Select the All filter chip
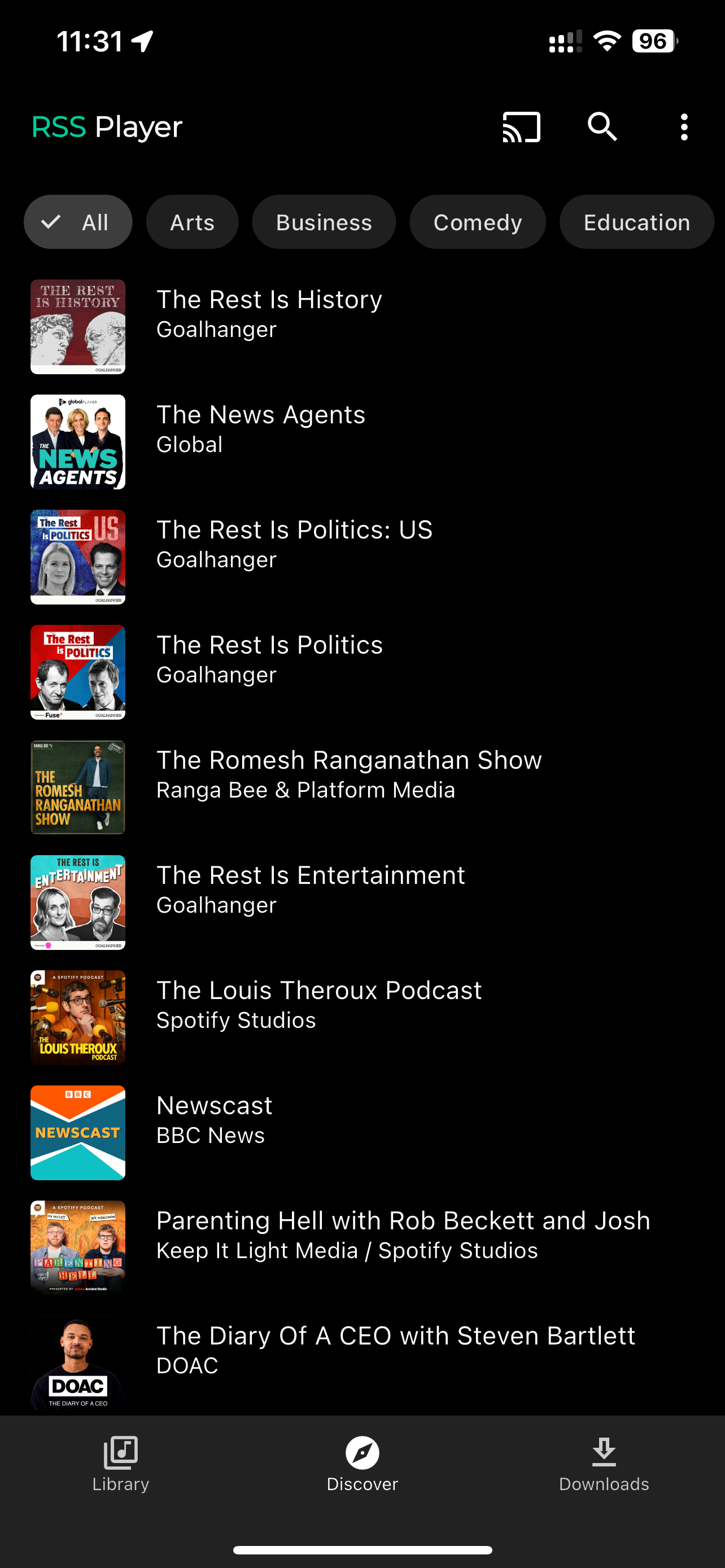The width and height of the screenshot is (725, 1568). 78,222
